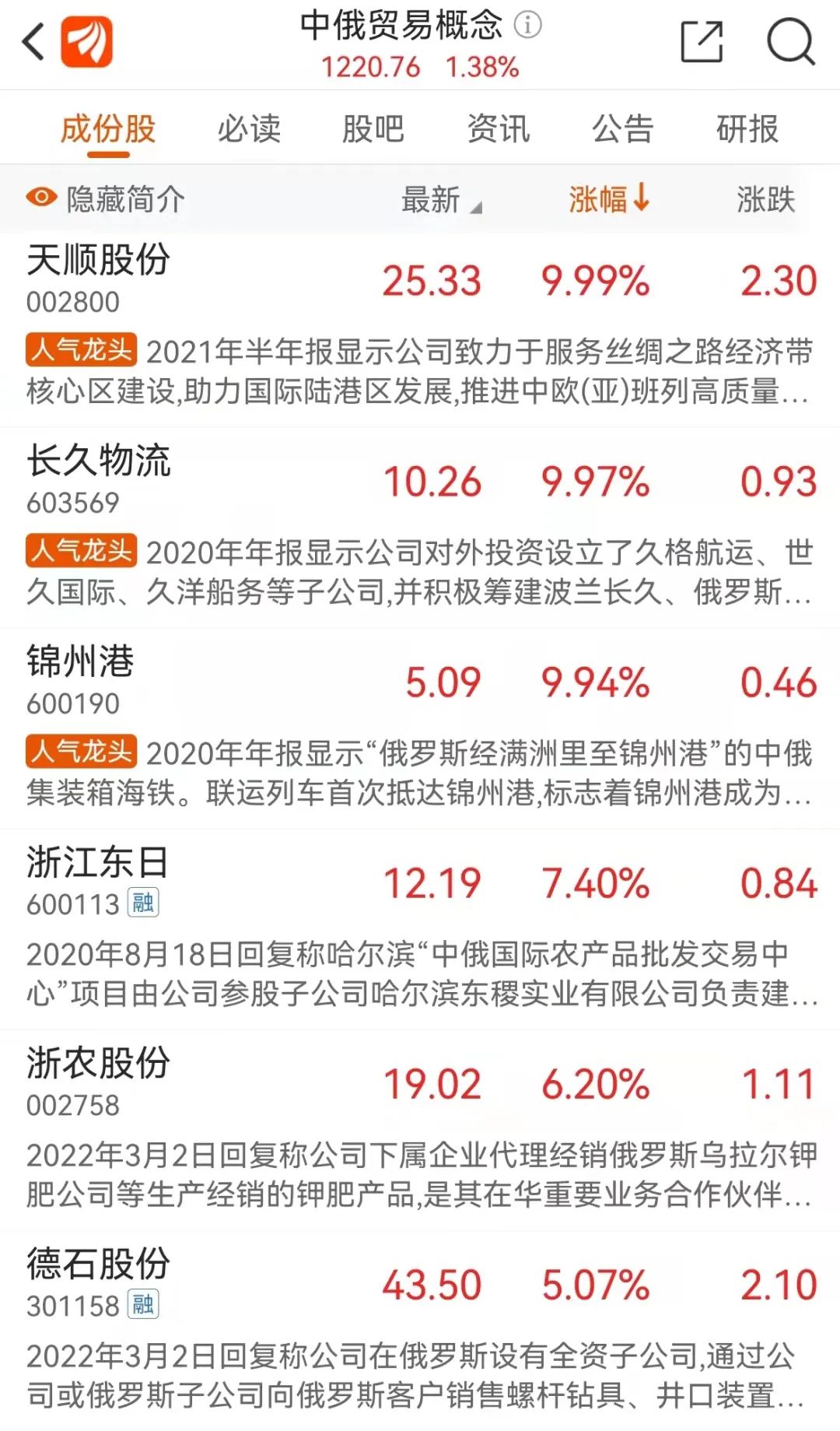Image resolution: width=840 pixels, height=1431 pixels.
Task: Open stock 天顺股份 002800
Action: click(99, 278)
